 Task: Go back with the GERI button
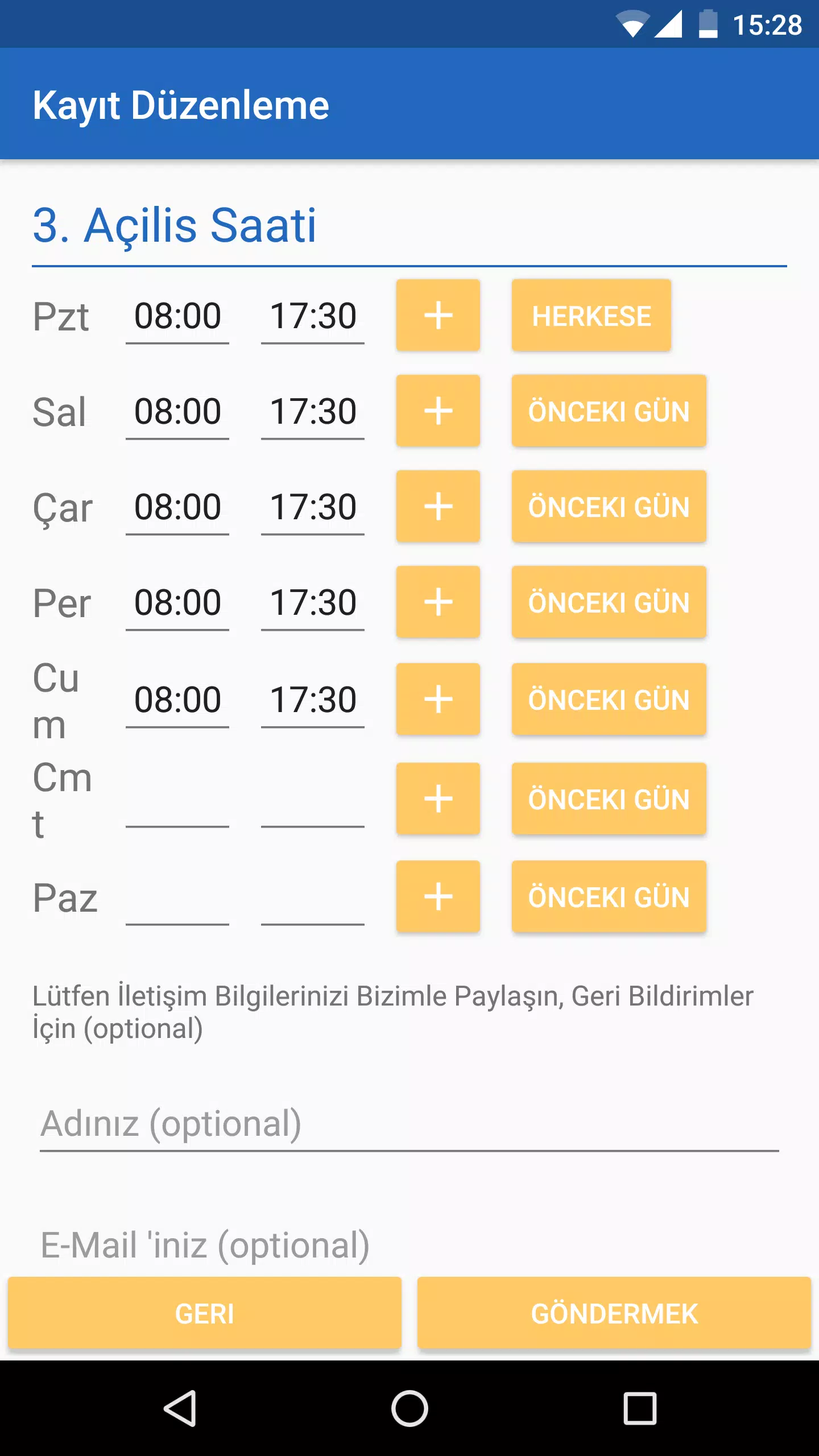point(205,1314)
